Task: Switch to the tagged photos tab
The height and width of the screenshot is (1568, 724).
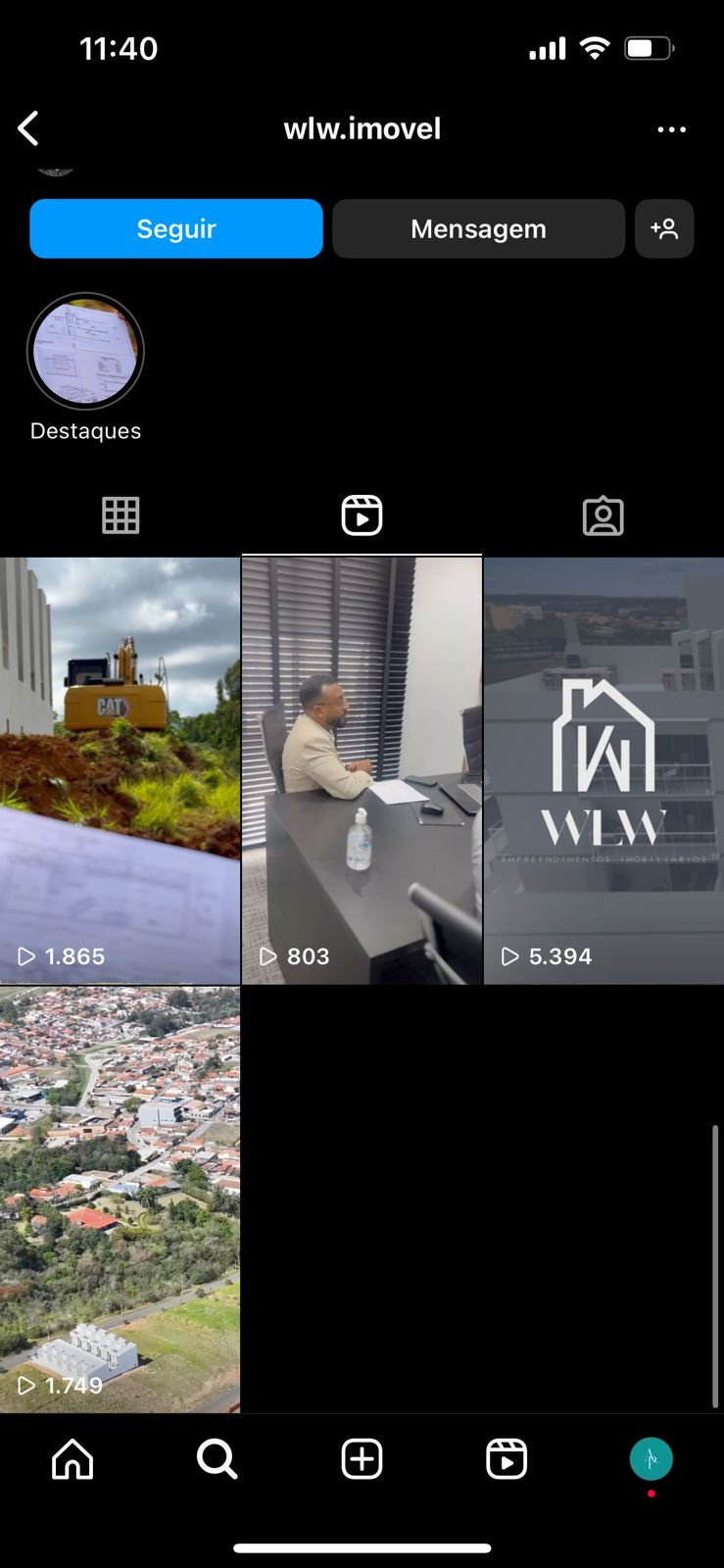Action: click(x=603, y=515)
